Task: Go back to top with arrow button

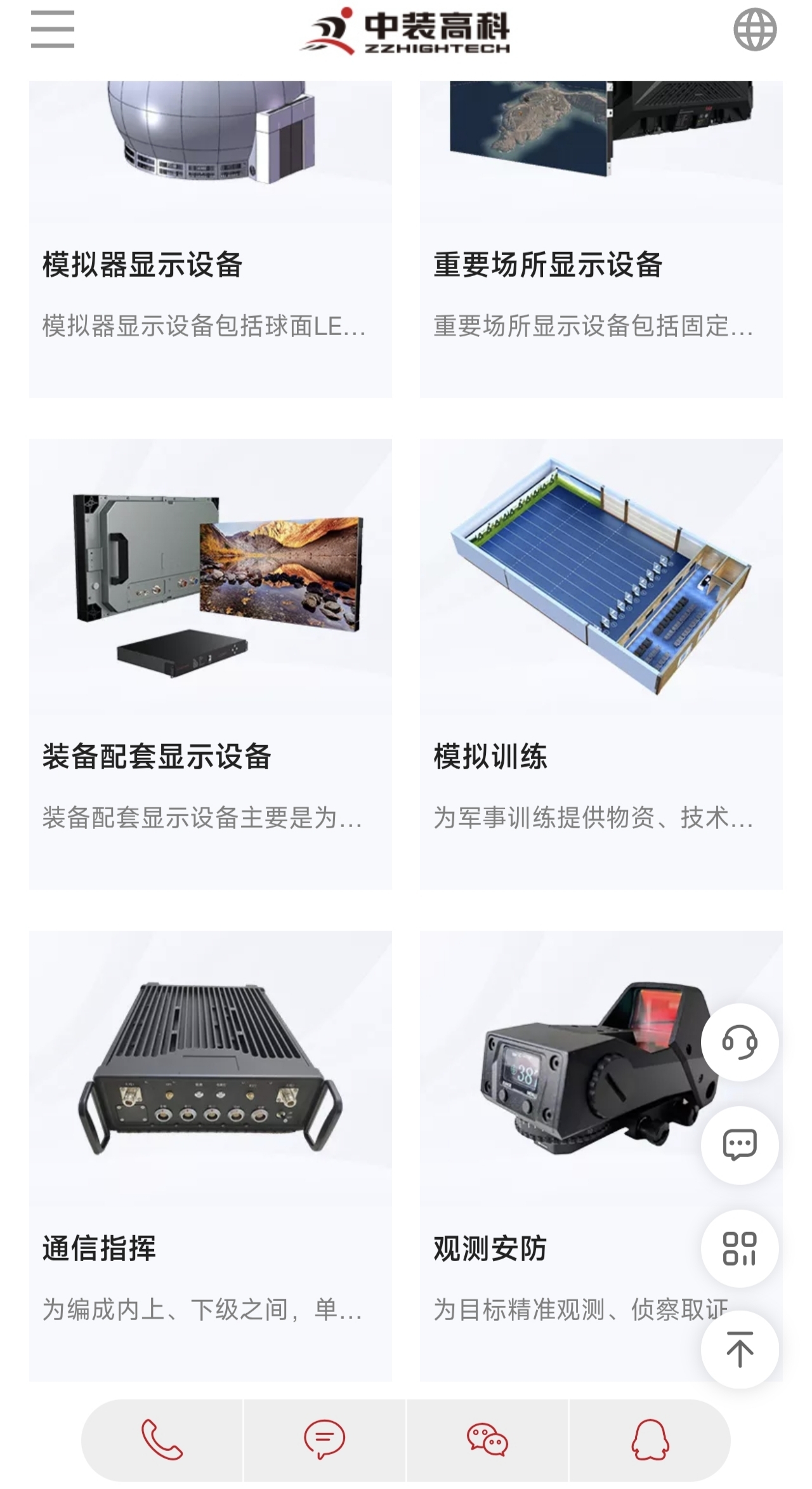Action: tap(740, 1349)
